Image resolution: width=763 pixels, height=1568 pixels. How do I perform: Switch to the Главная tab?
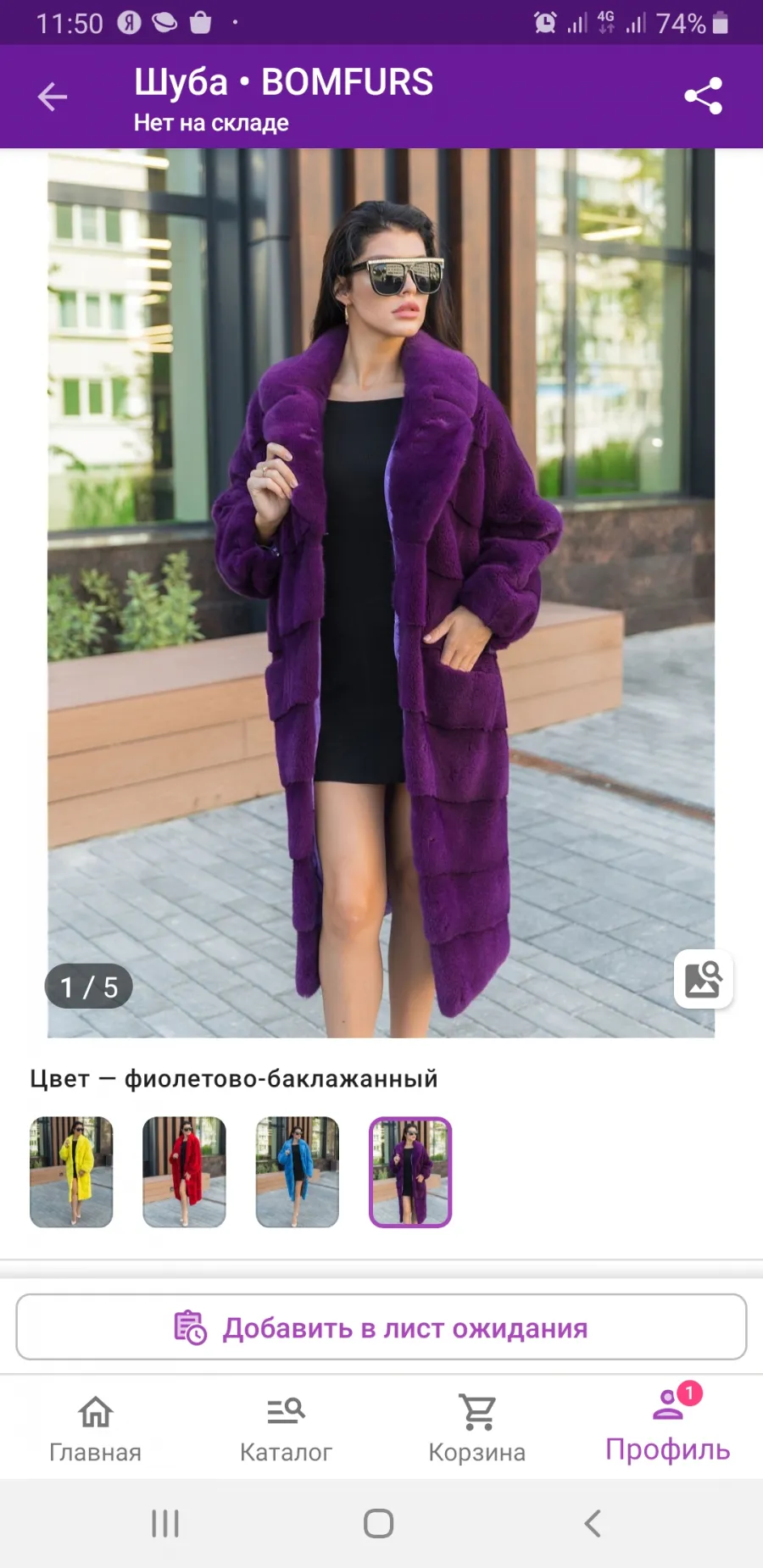tap(95, 1429)
